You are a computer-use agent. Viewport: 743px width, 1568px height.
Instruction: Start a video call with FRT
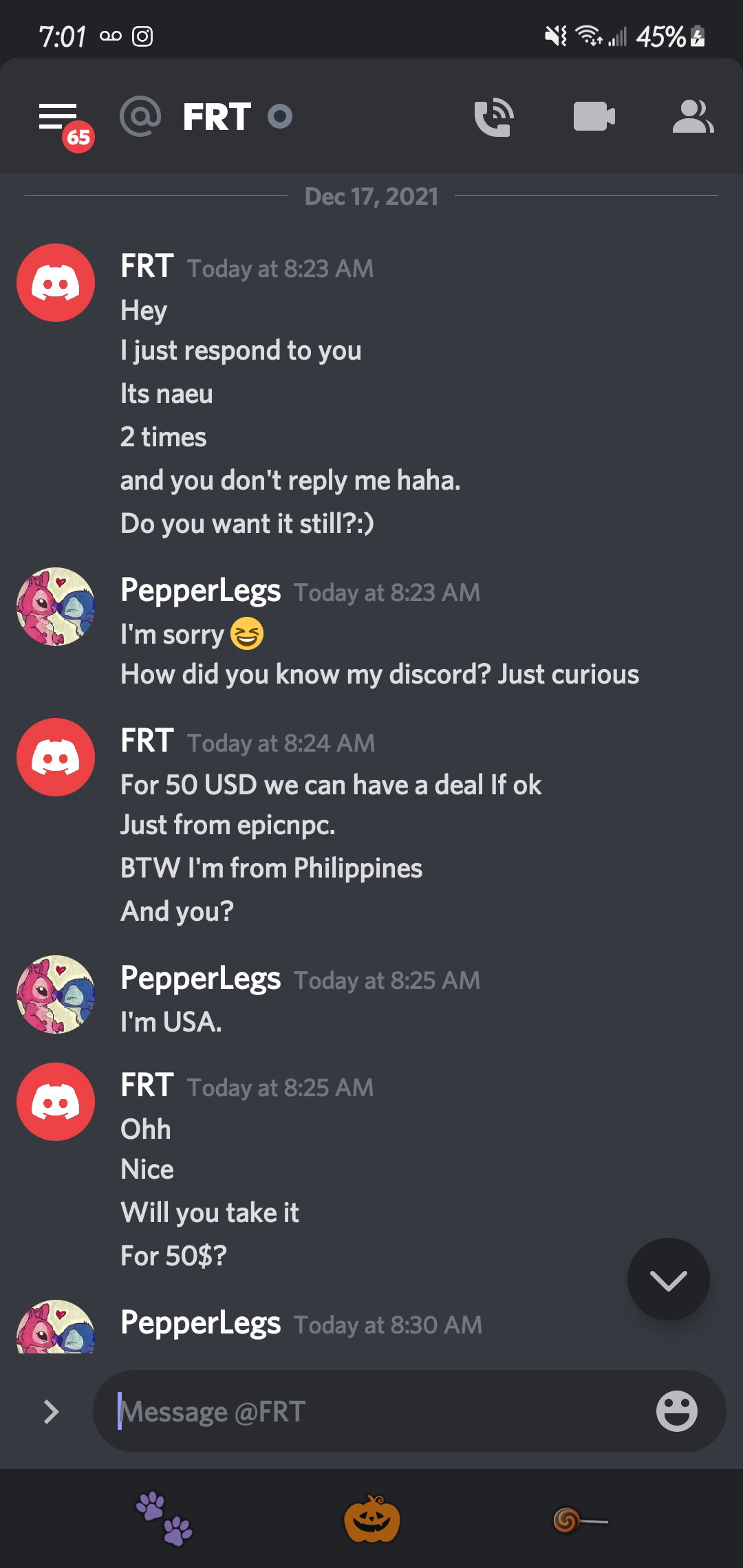(x=594, y=116)
